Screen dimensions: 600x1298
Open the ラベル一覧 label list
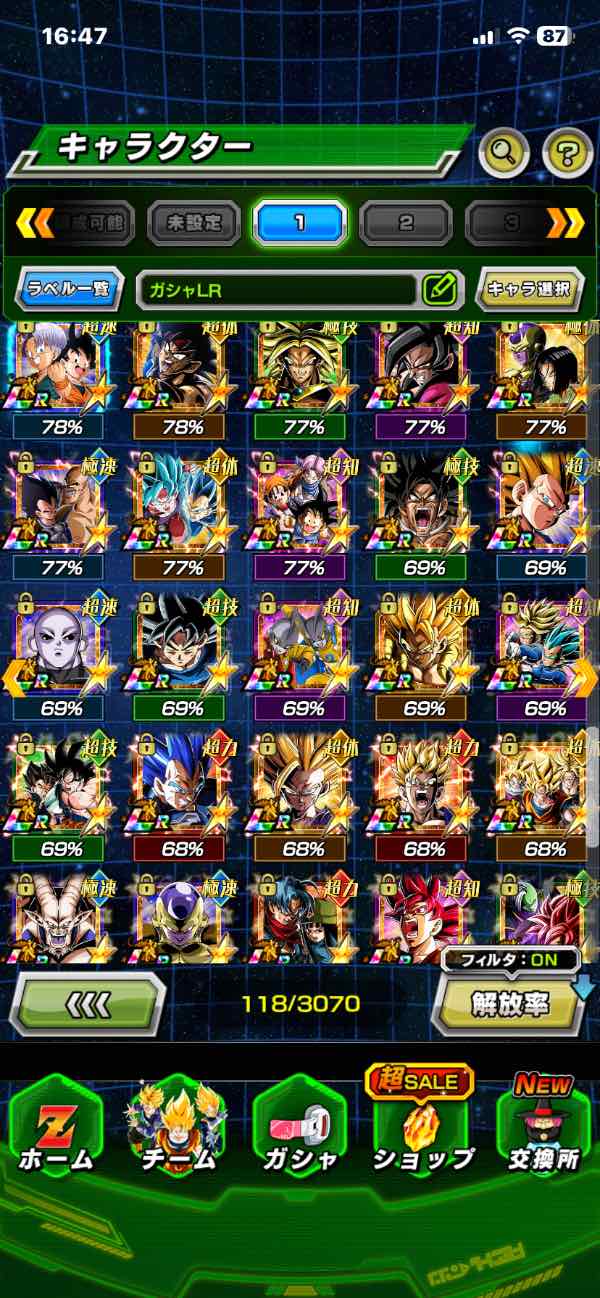click(70, 290)
